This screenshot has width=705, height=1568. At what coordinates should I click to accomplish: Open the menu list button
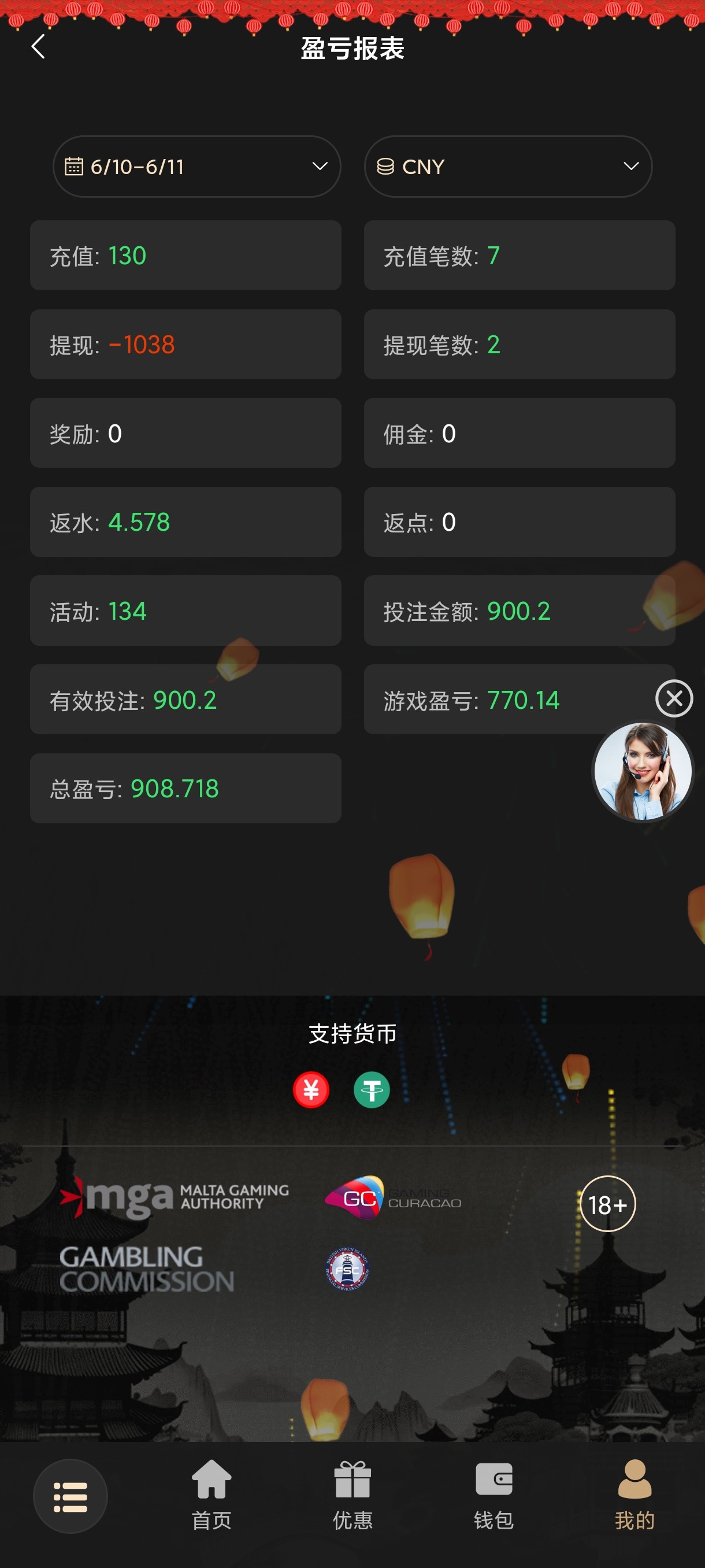pos(70,1496)
